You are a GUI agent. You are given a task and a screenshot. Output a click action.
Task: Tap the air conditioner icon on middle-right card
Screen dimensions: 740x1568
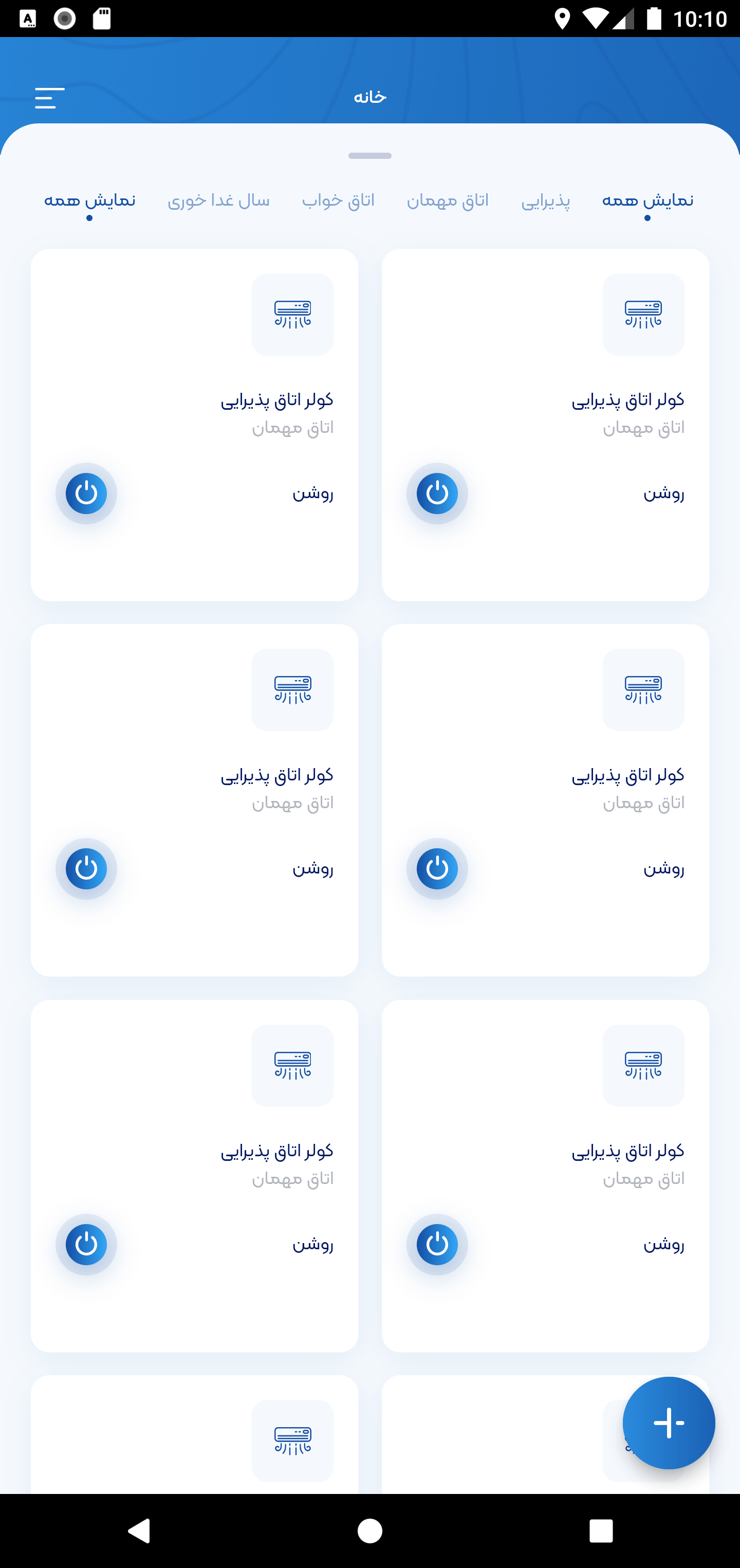[x=643, y=689]
